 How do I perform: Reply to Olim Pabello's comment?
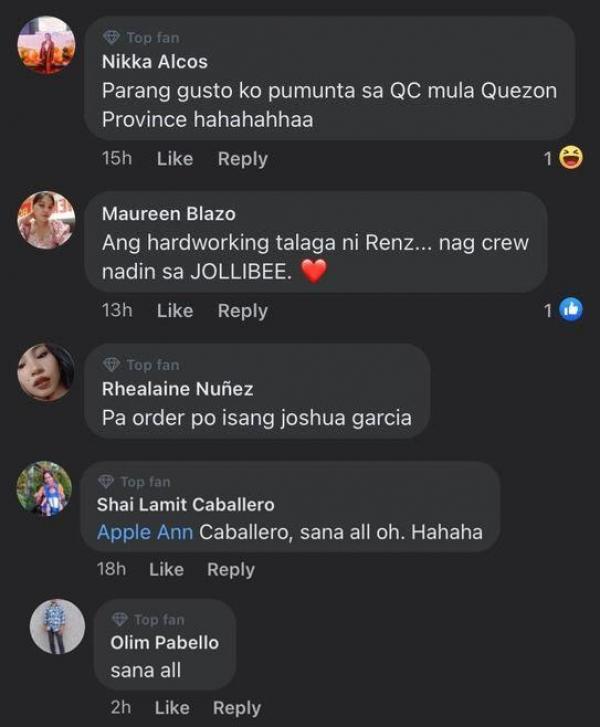(x=237, y=707)
